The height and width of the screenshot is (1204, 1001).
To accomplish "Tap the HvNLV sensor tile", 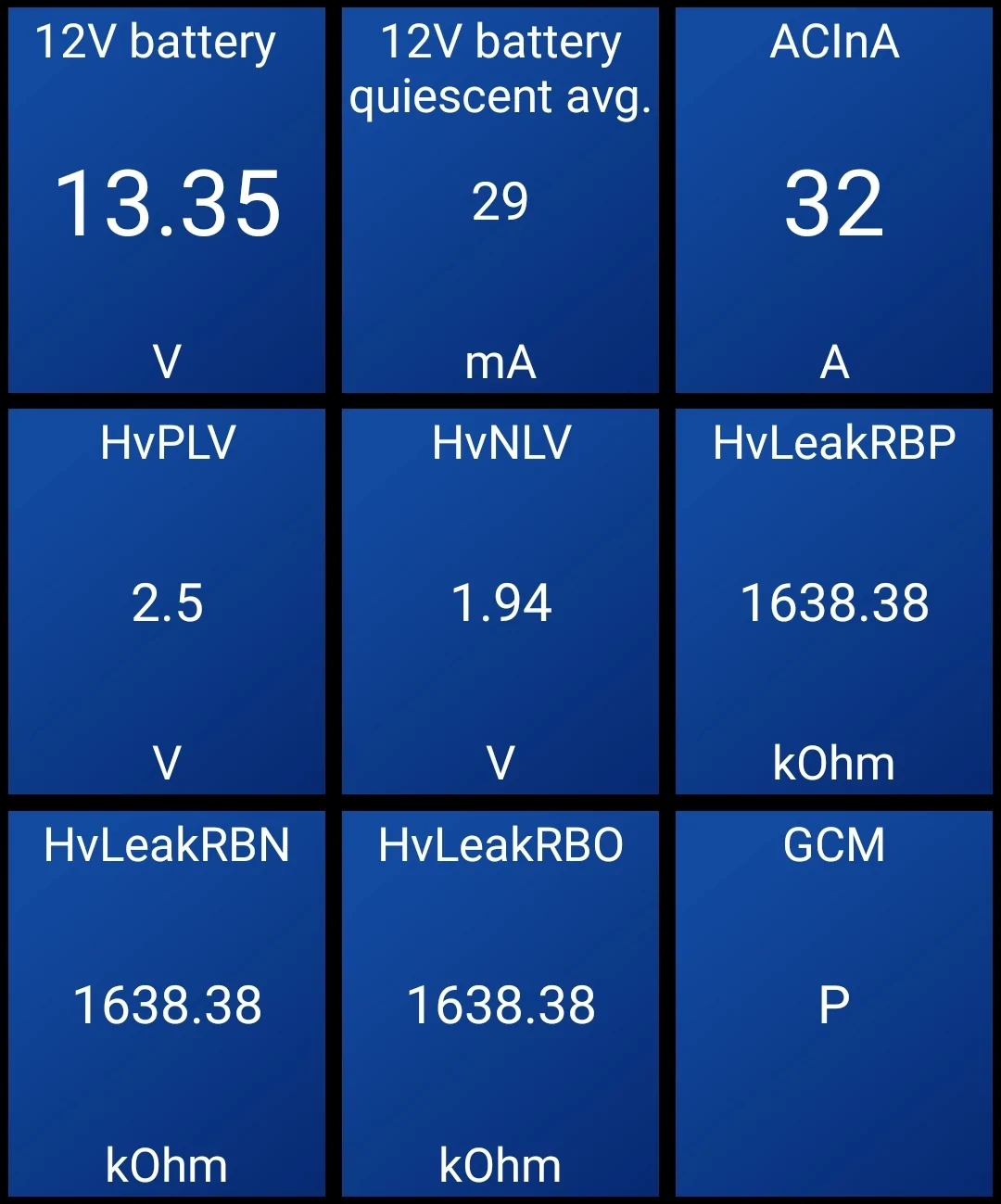I will point(500,602).
